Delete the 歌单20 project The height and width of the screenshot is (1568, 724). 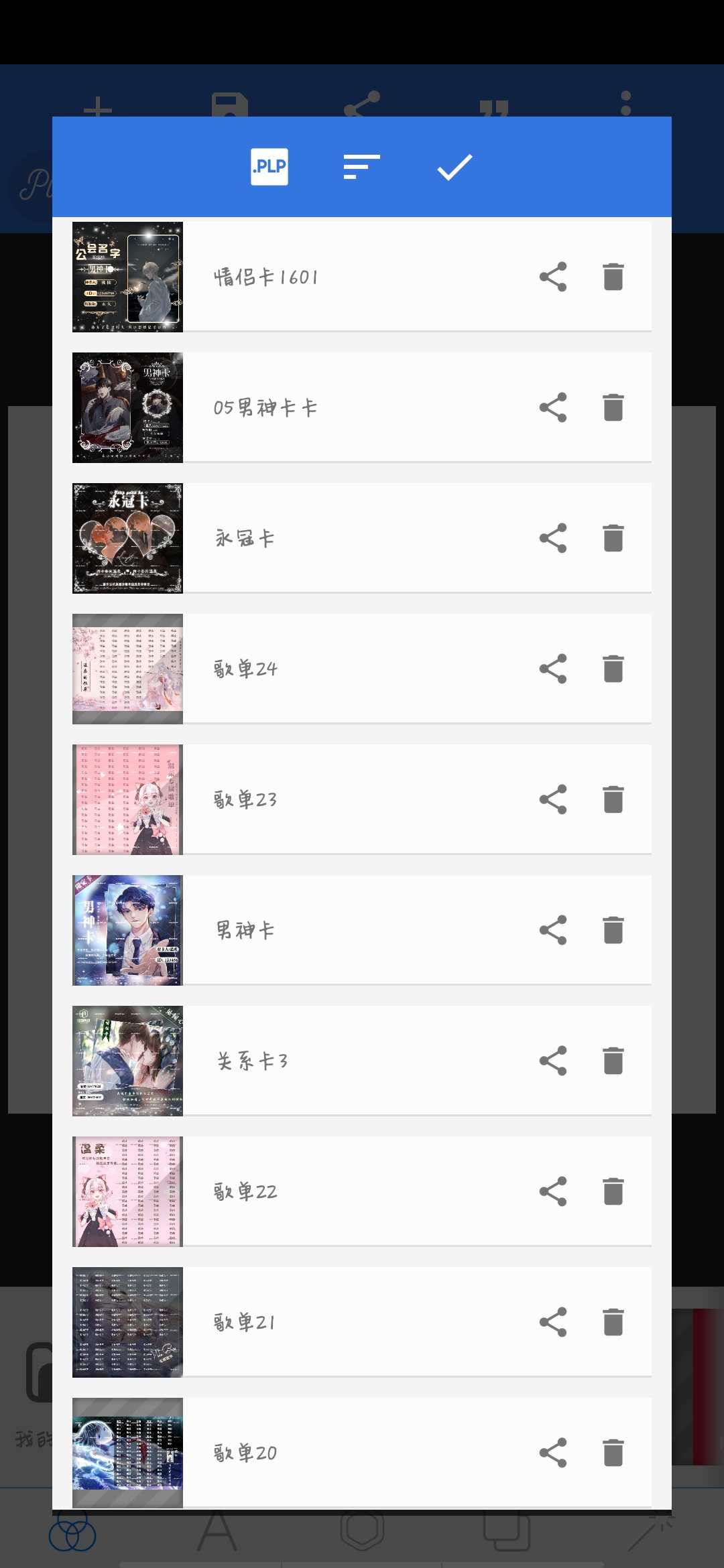click(613, 1453)
